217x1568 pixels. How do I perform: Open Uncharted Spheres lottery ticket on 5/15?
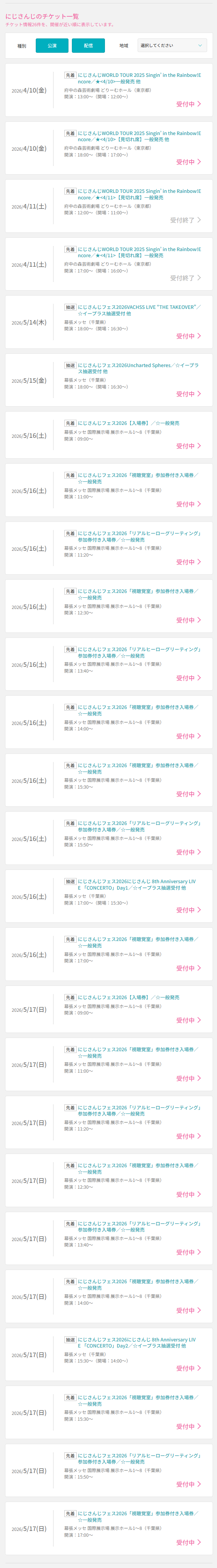[109, 380]
